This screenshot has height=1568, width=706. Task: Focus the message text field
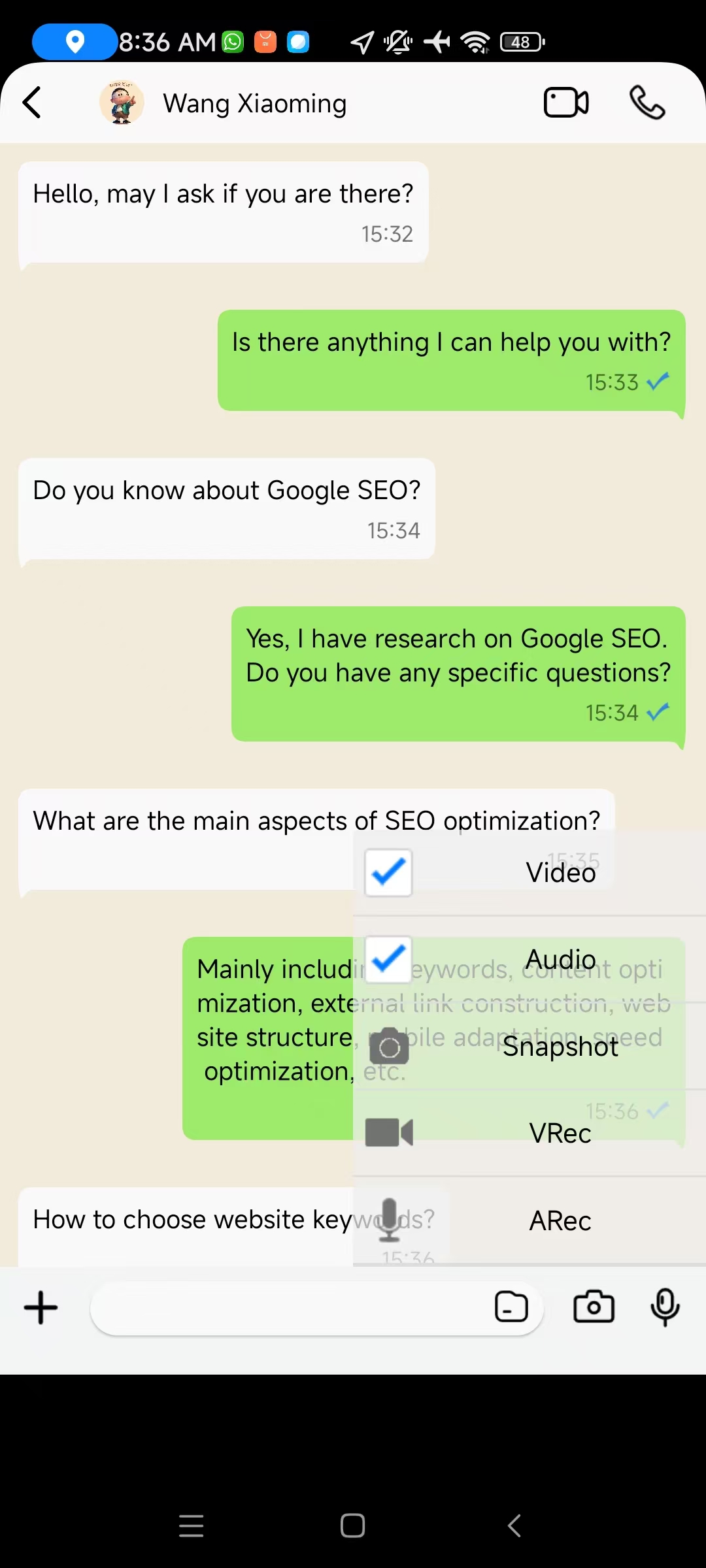(288, 1308)
